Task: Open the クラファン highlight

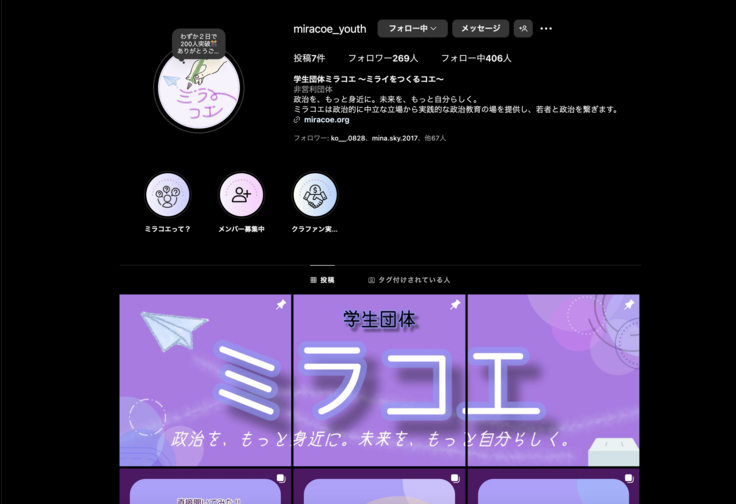Action: pos(315,195)
